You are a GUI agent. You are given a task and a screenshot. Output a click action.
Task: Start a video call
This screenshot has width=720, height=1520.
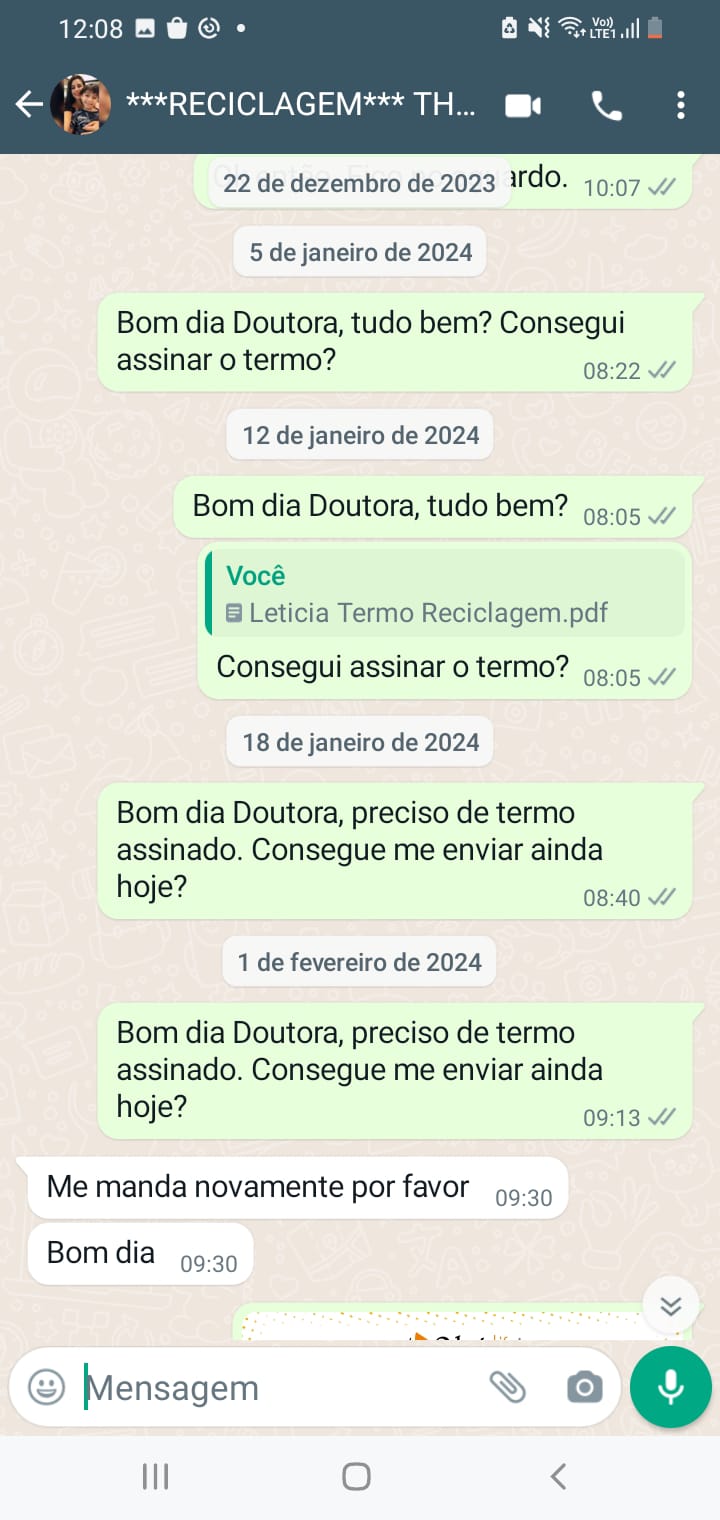point(523,105)
